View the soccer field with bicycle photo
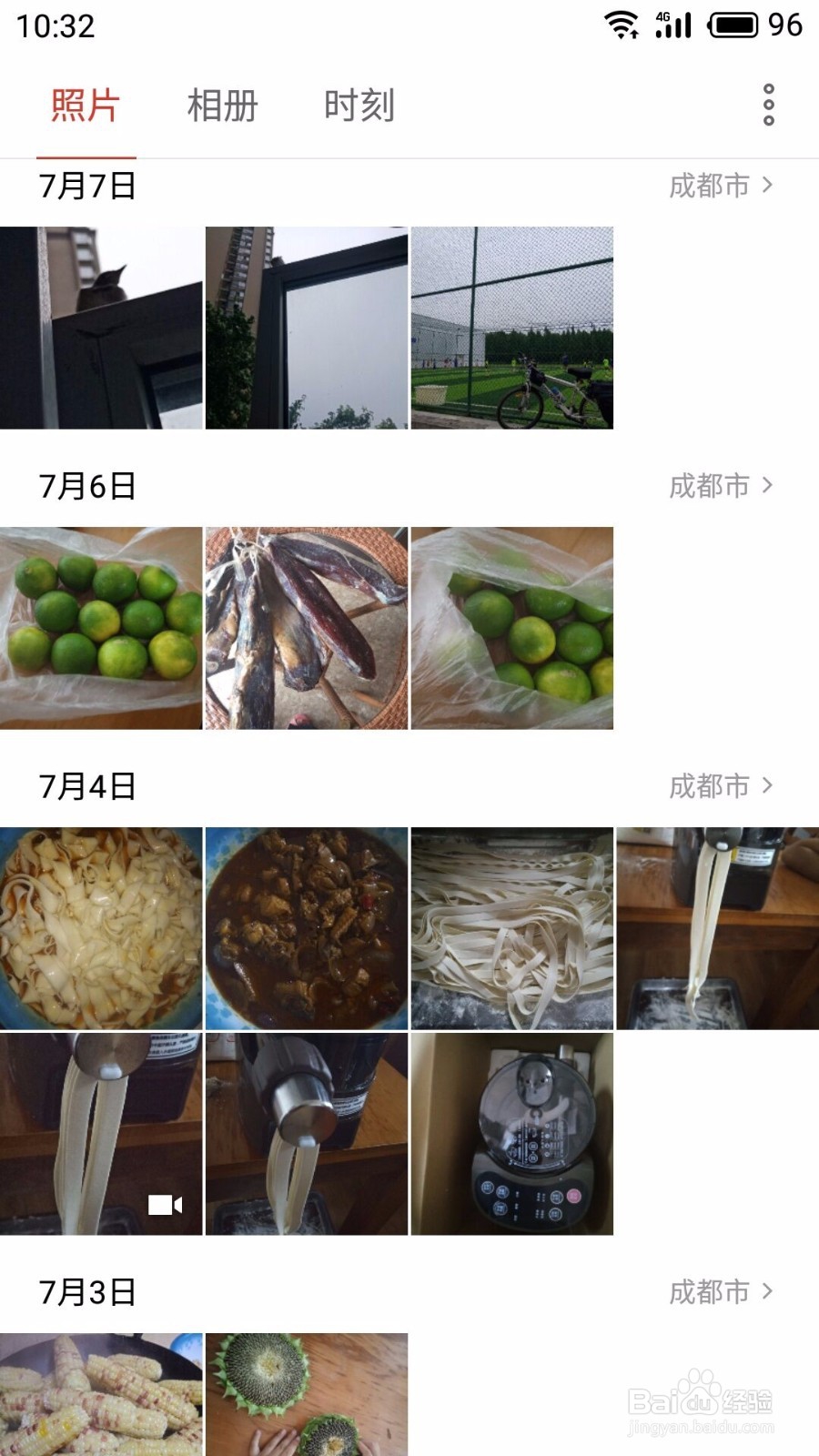This screenshot has height=1456, width=819. 512,328
